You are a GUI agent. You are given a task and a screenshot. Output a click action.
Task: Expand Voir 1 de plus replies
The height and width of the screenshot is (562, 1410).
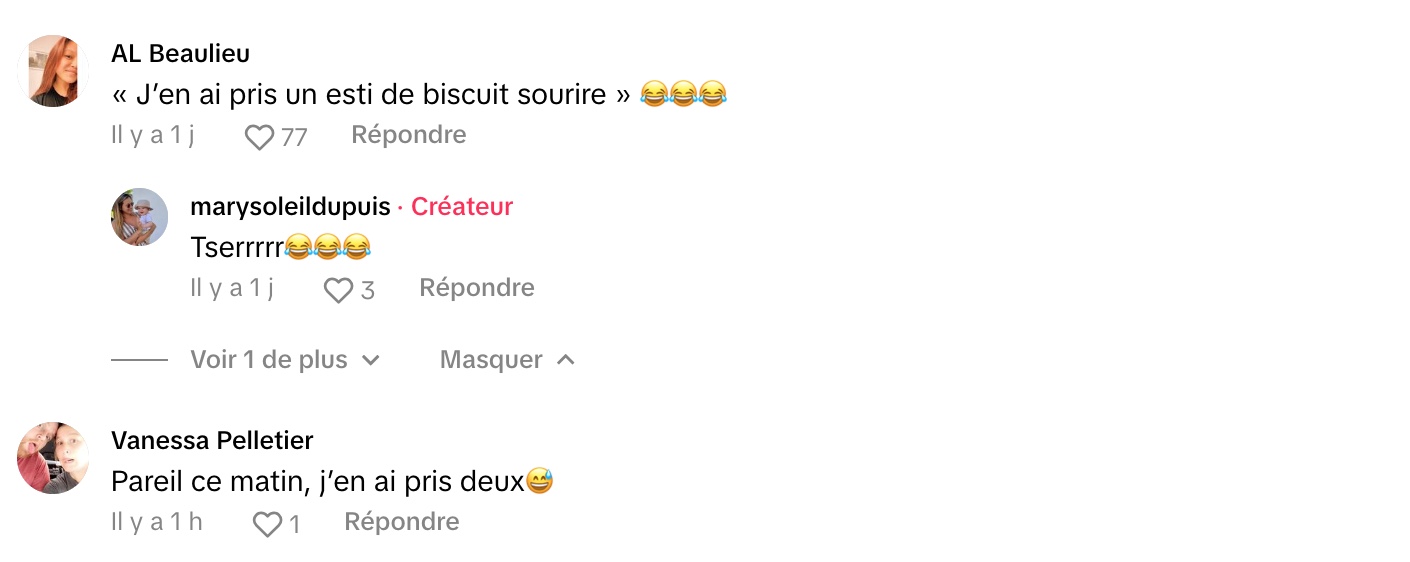tap(285, 360)
